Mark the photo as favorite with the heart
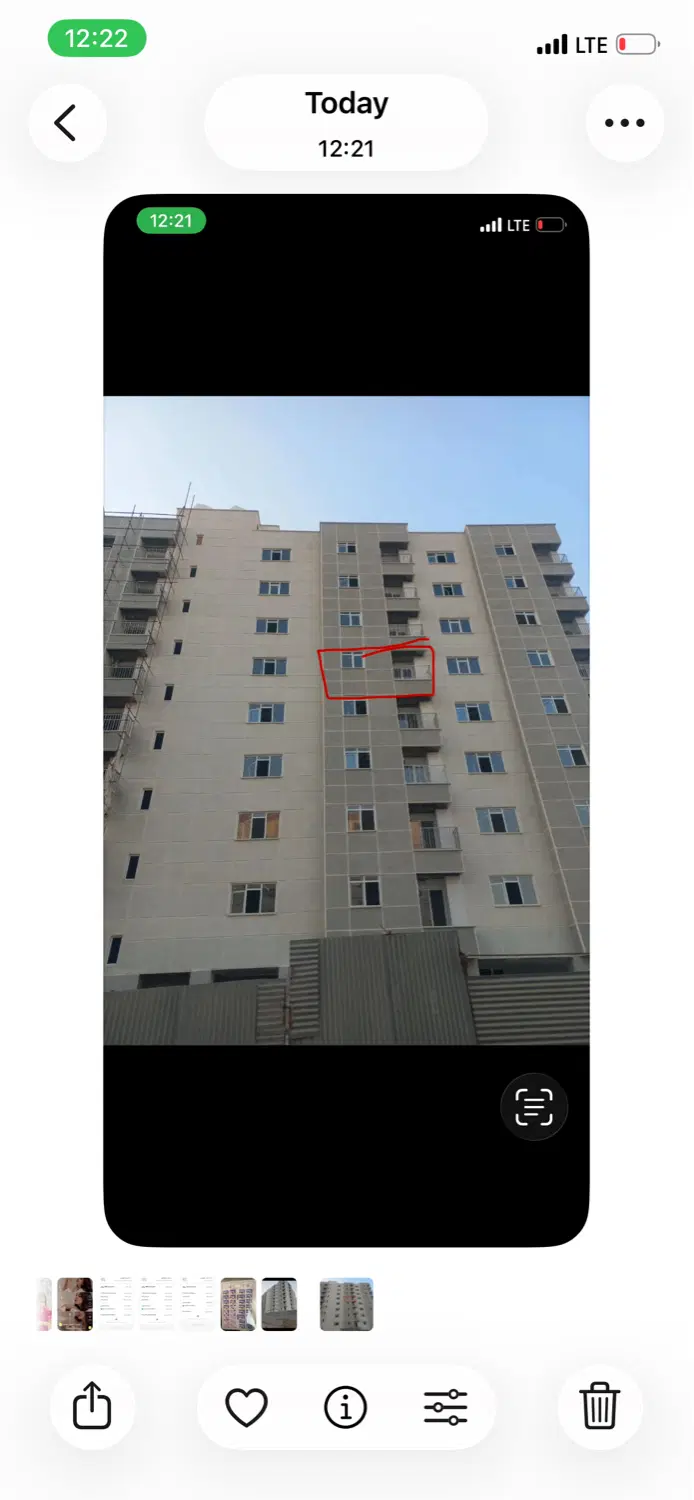This screenshot has width=694, height=1500. click(x=247, y=1408)
